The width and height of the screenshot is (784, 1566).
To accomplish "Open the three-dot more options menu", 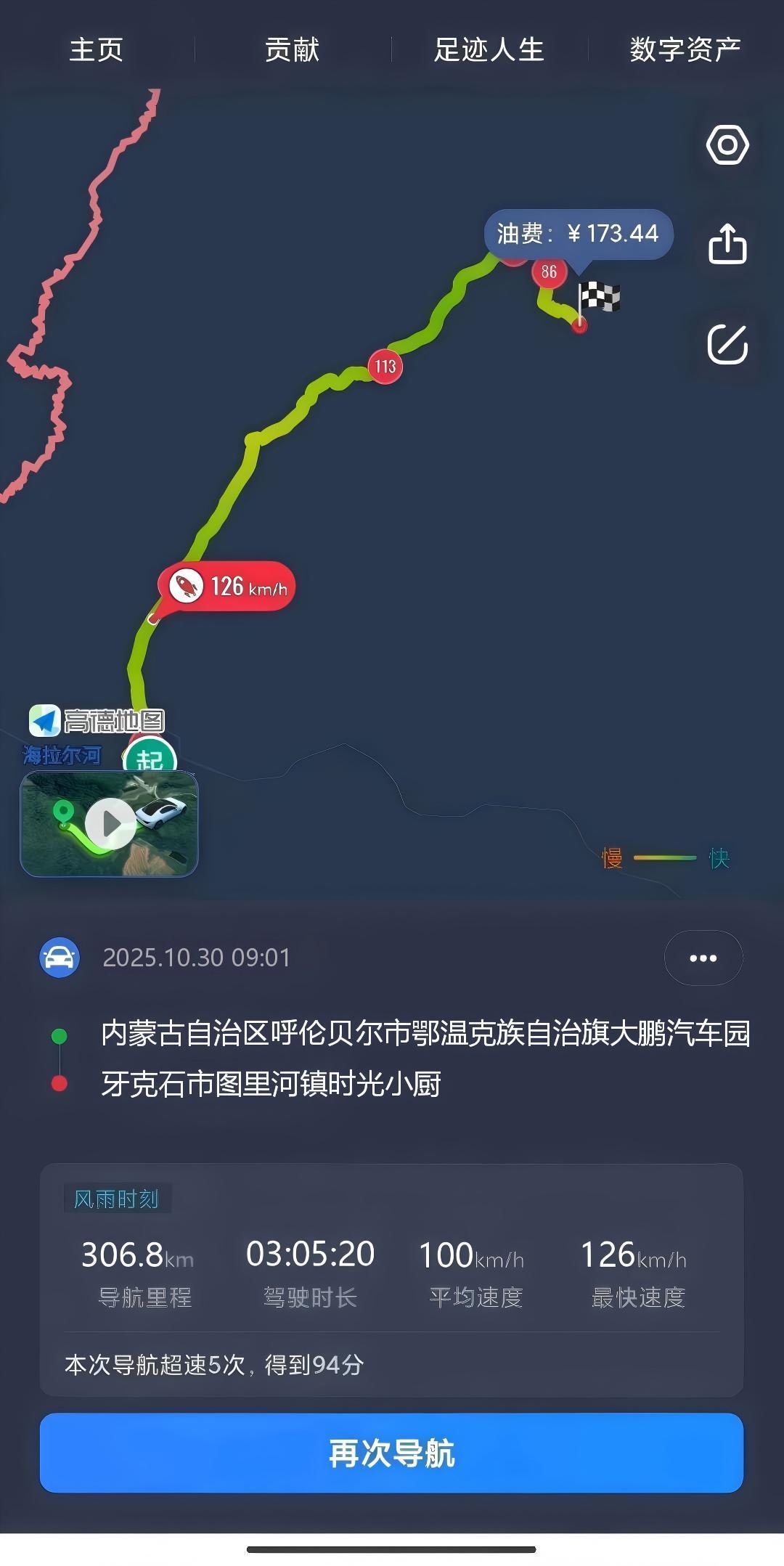I will click(x=703, y=958).
